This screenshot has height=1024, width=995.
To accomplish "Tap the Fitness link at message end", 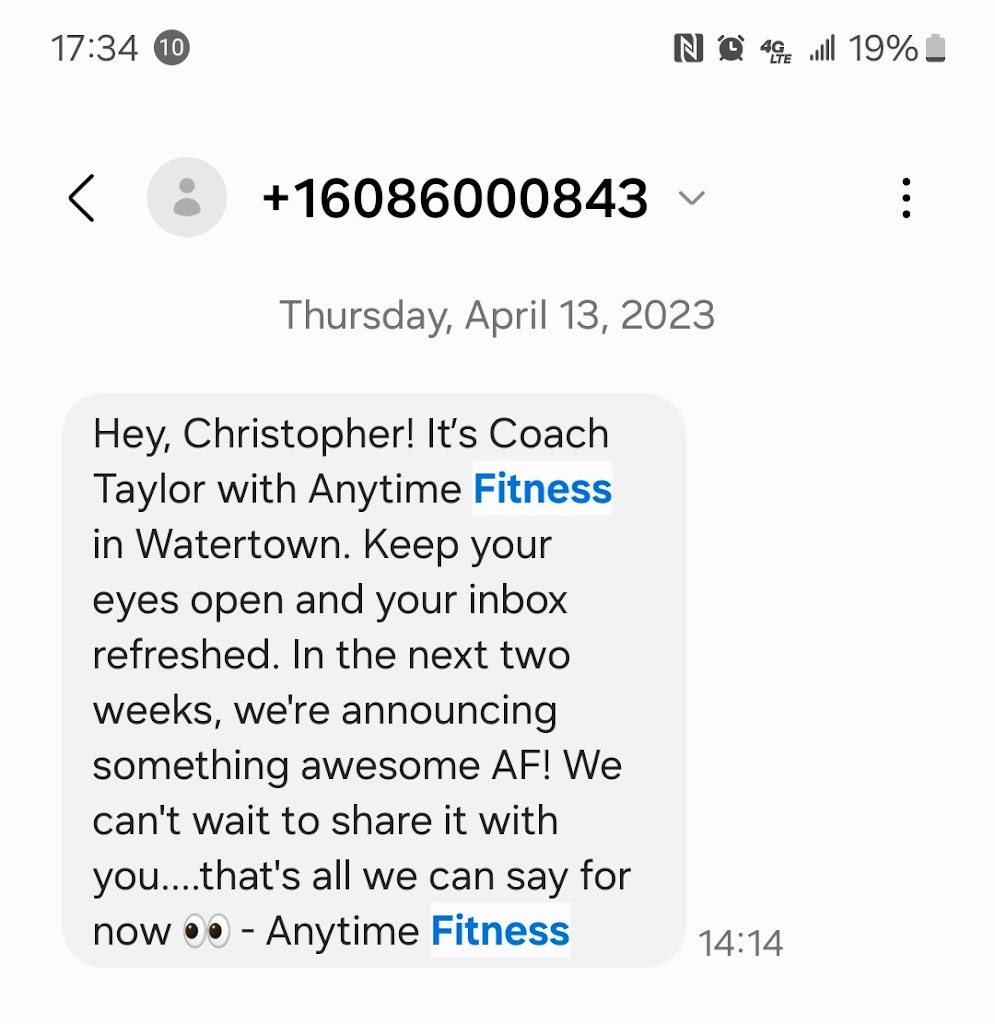I will click(500, 931).
